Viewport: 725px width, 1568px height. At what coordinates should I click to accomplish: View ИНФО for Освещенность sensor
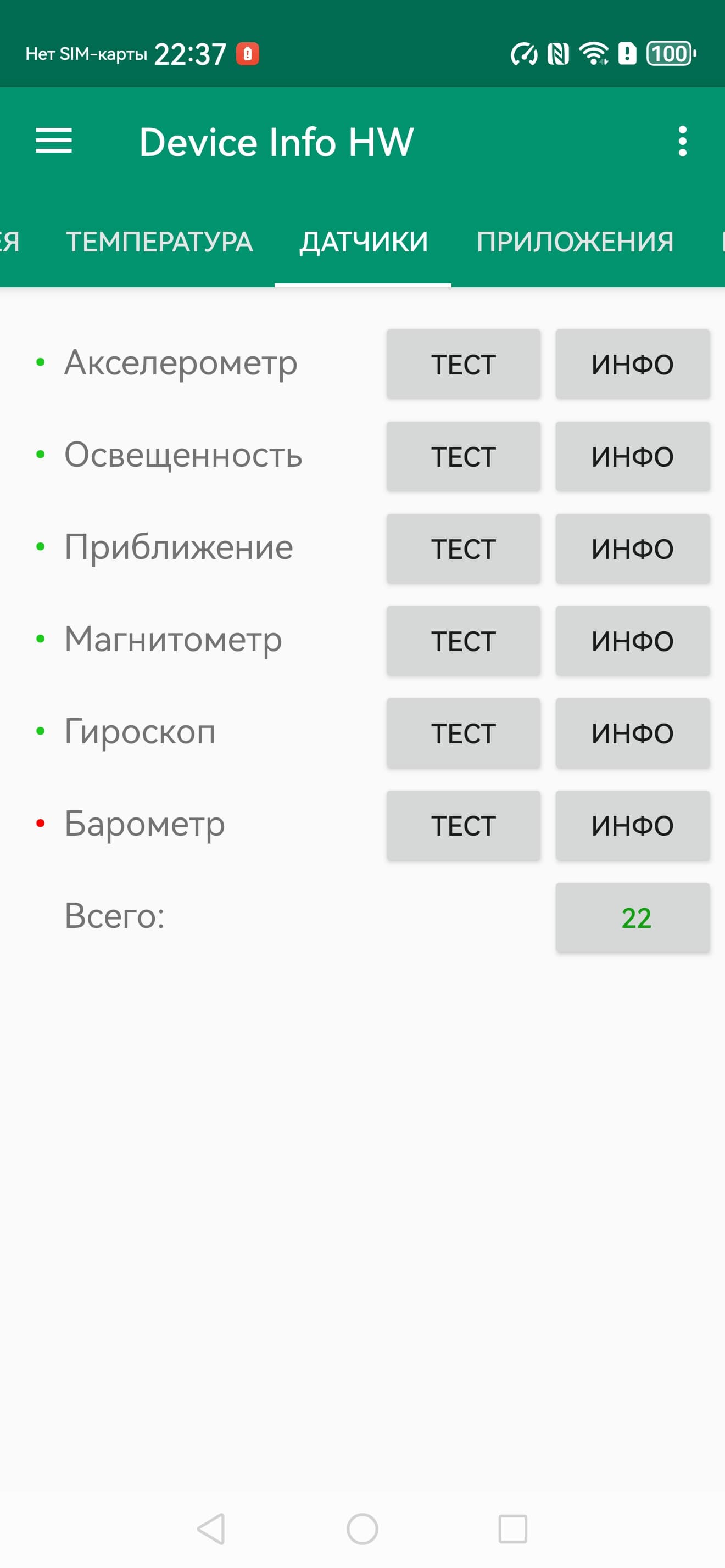point(632,457)
